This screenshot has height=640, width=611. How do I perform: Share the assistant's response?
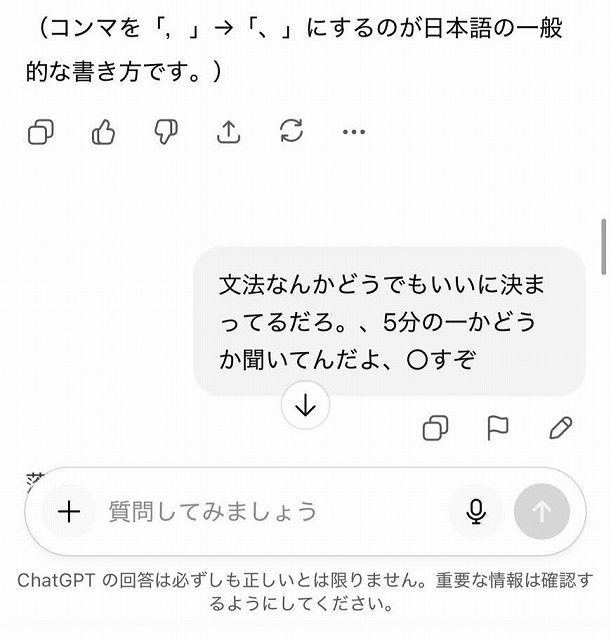point(229,132)
